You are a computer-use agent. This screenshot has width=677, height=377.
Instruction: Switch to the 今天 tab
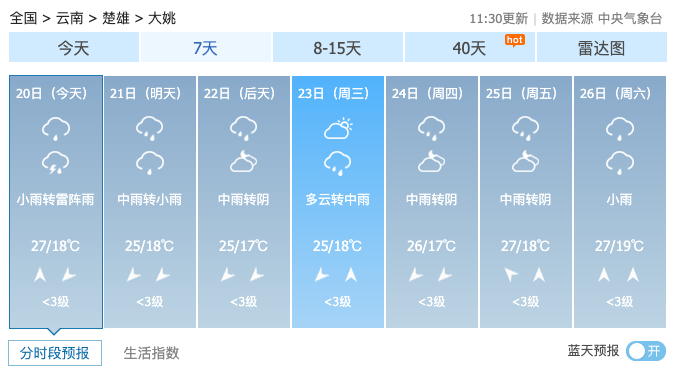pyautogui.click(x=74, y=48)
